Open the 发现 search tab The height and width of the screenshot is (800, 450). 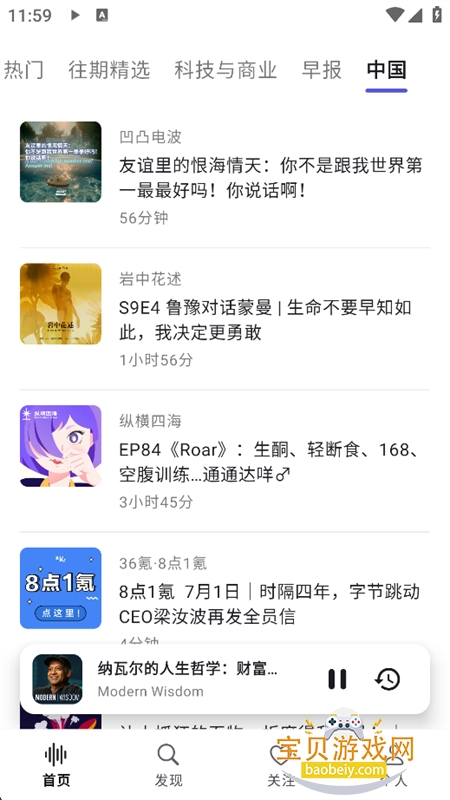click(168, 764)
